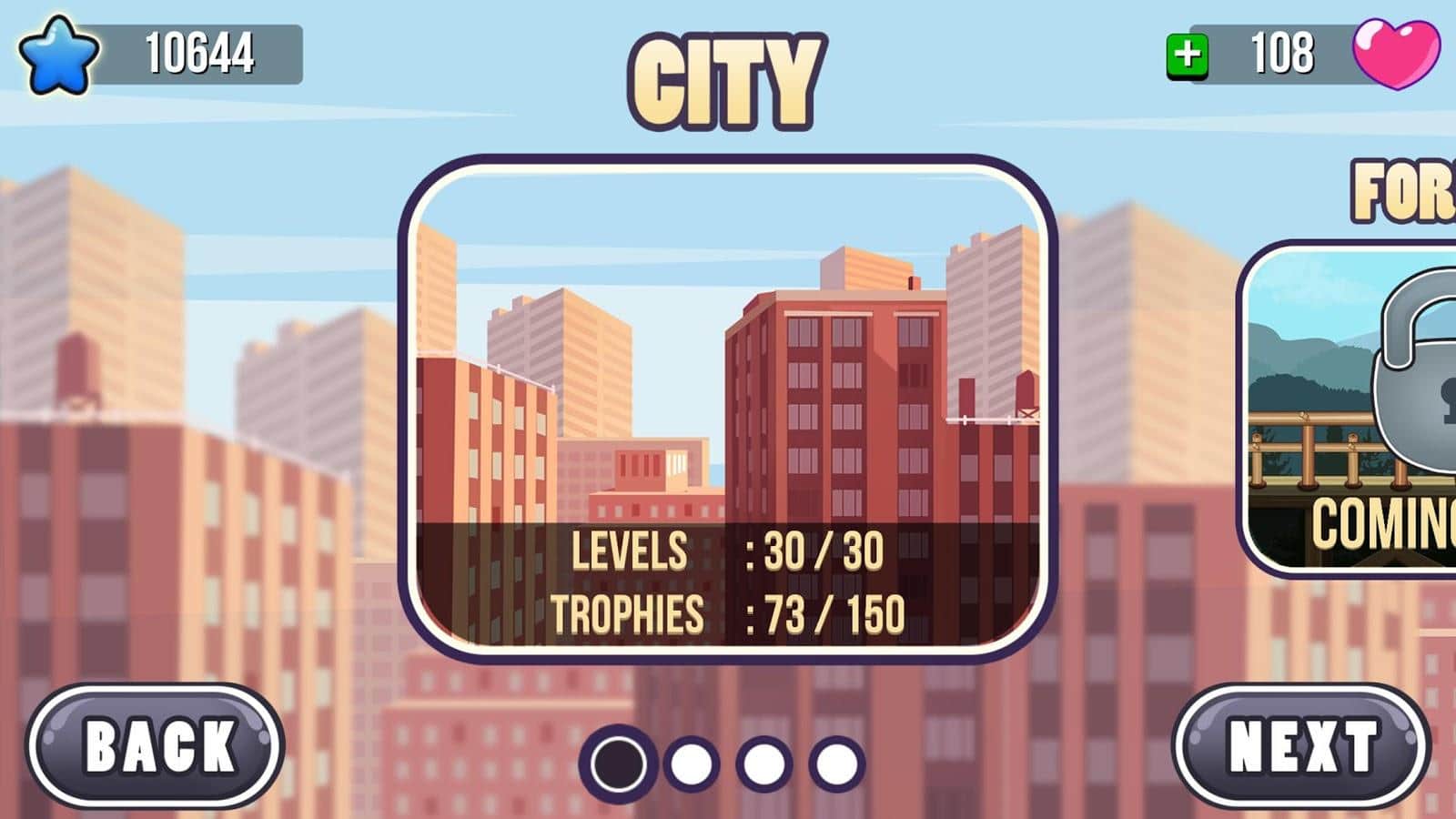Tap the Back button

(155, 746)
